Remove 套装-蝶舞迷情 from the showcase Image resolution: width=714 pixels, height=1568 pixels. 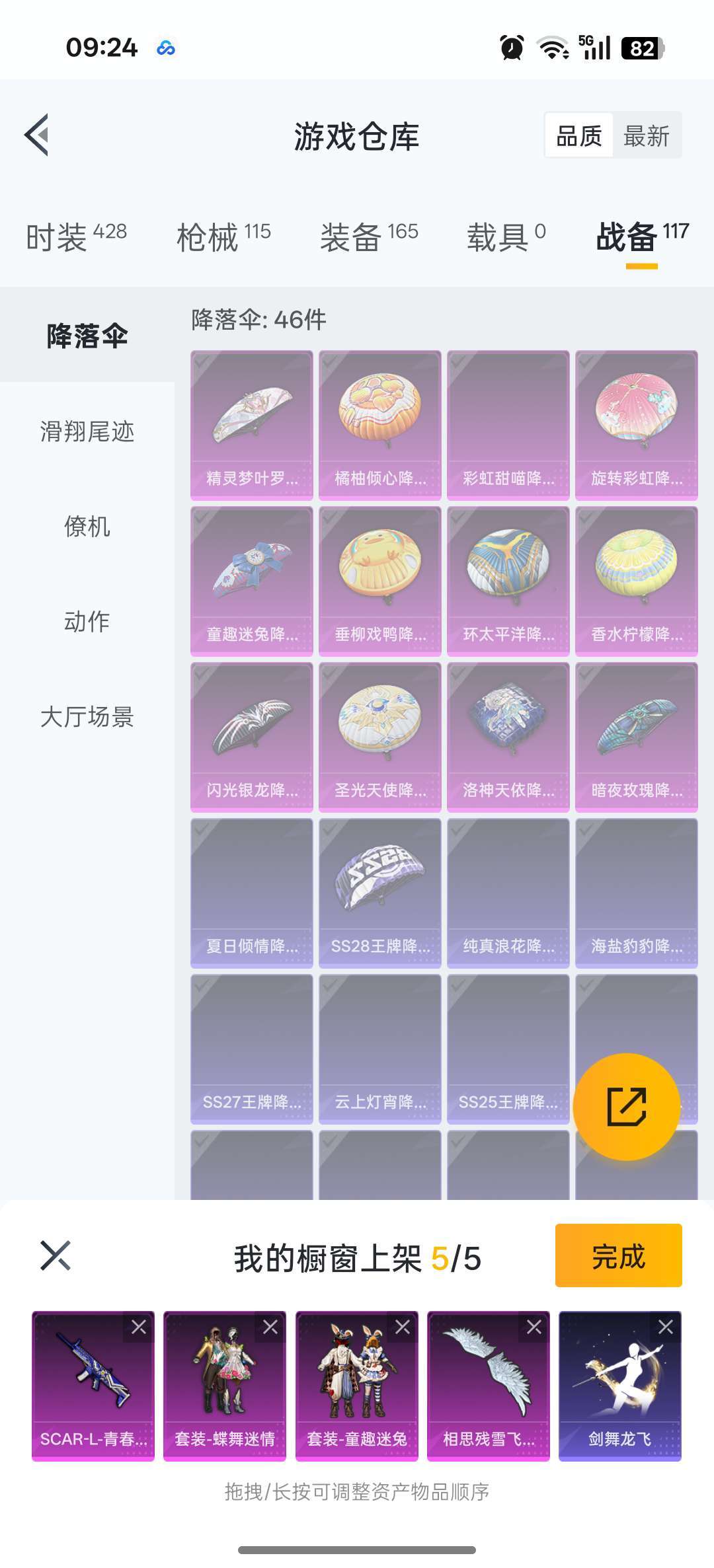coord(270,1327)
